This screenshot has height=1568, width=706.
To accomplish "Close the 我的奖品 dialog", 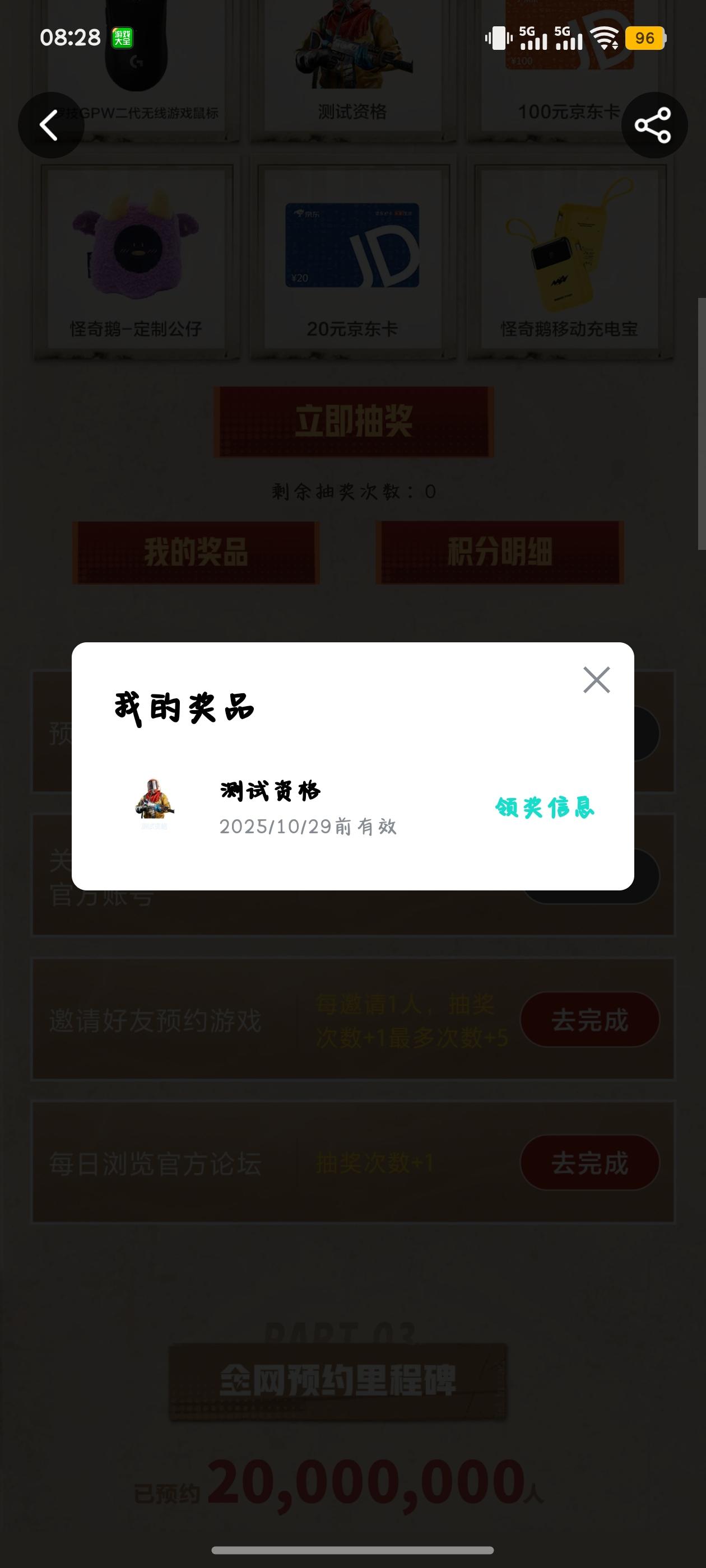I will [596, 680].
